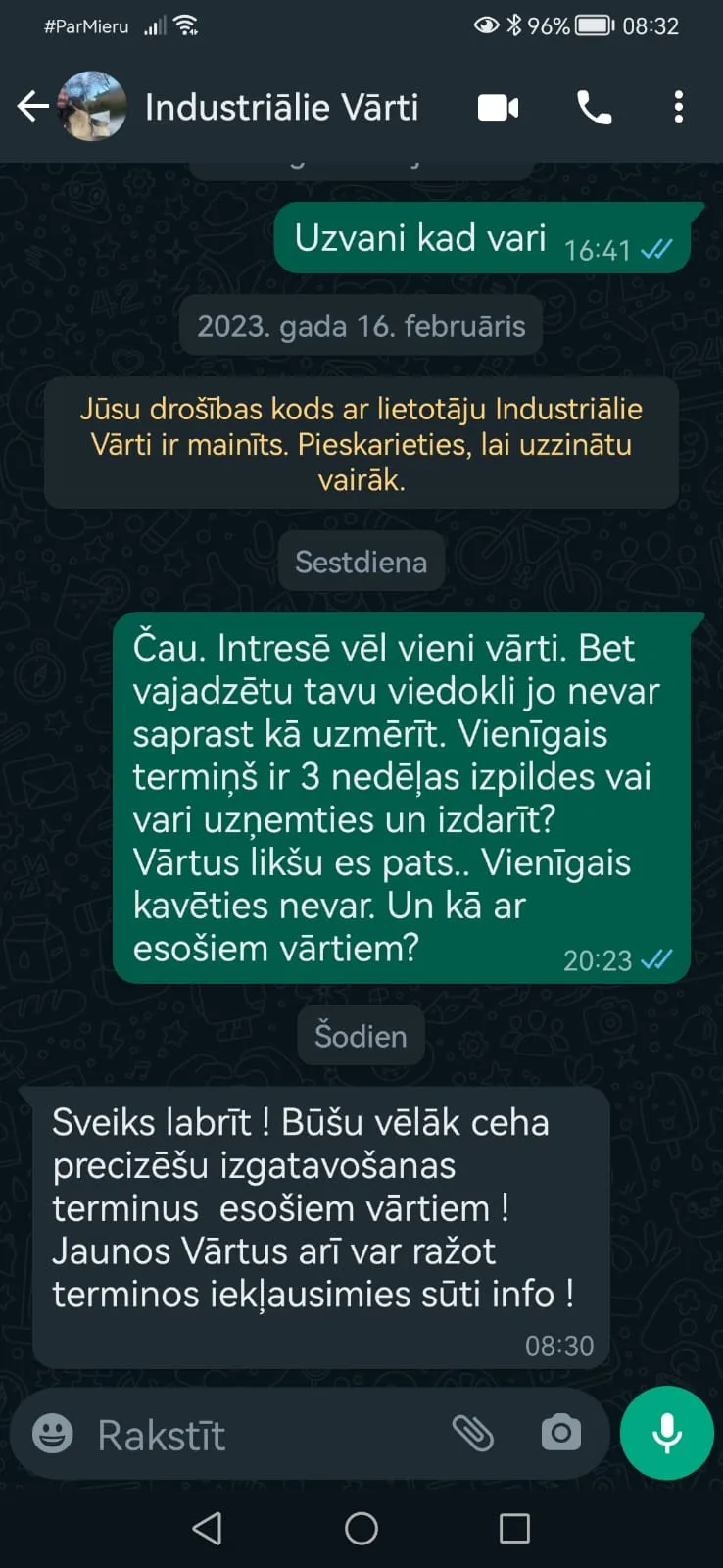Attach a file with the paperclip icon
The width and height of the screenshot is (723, 1568).
click(x=472, y=1434)
